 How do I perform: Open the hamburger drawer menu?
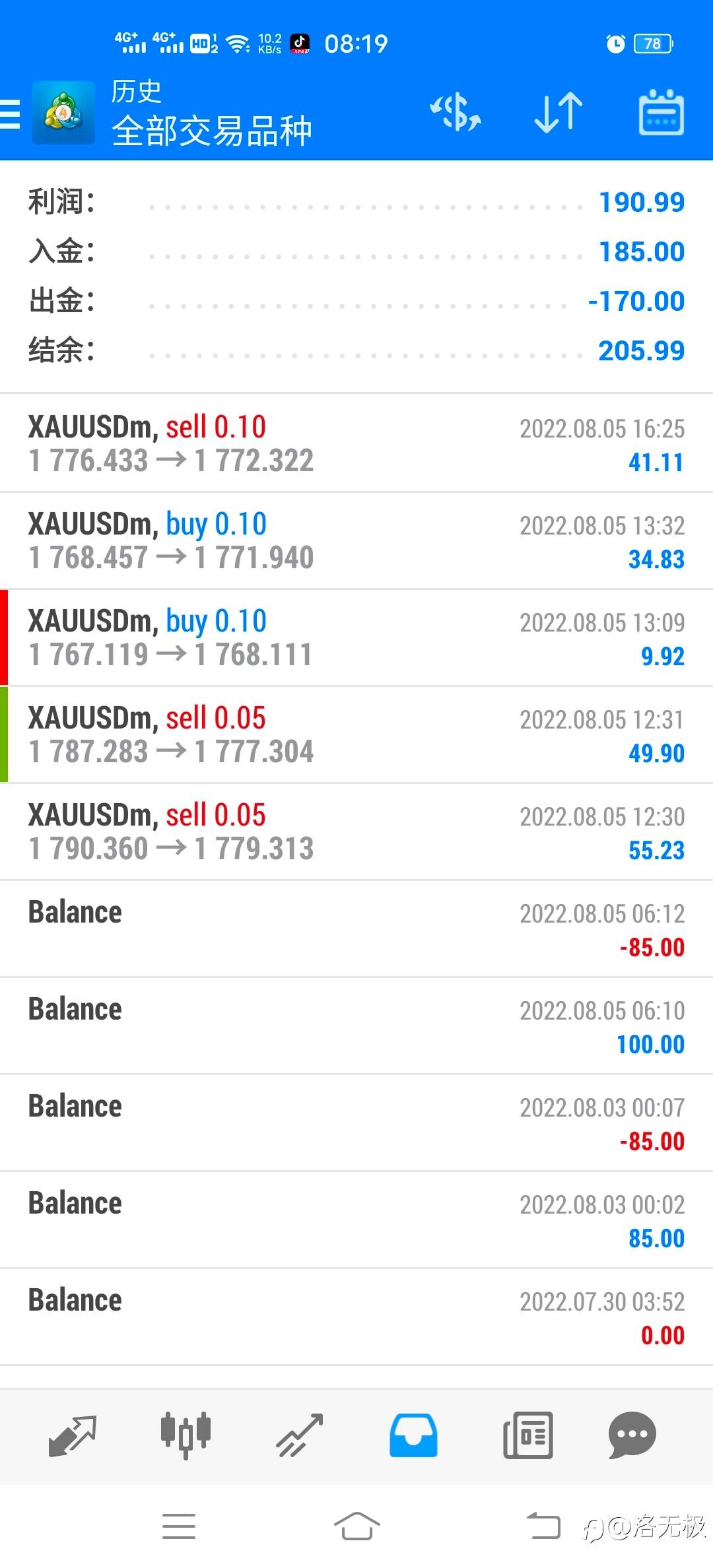coord(11,114)
